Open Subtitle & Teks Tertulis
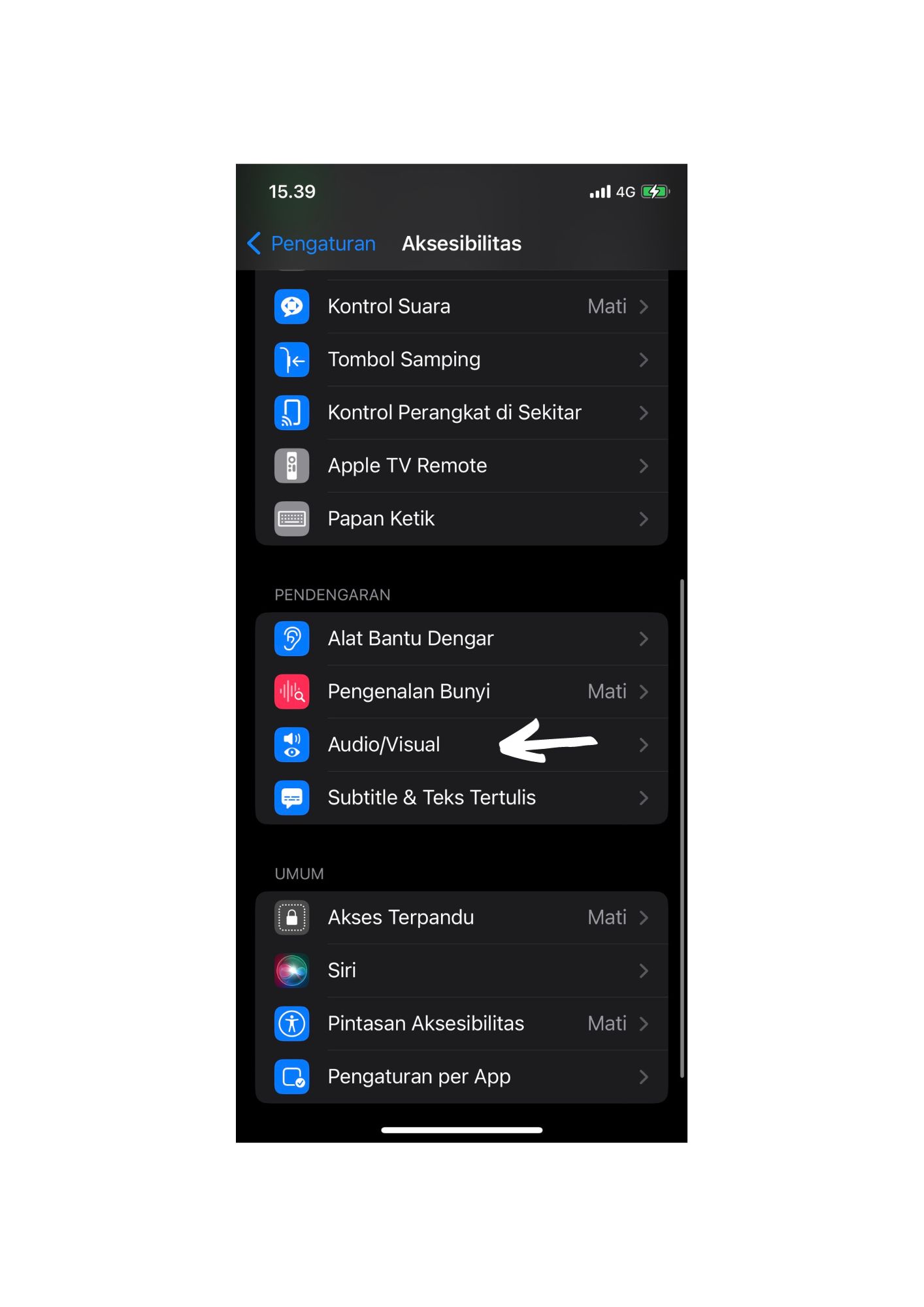924x1307 pixels. coord(461,797)
